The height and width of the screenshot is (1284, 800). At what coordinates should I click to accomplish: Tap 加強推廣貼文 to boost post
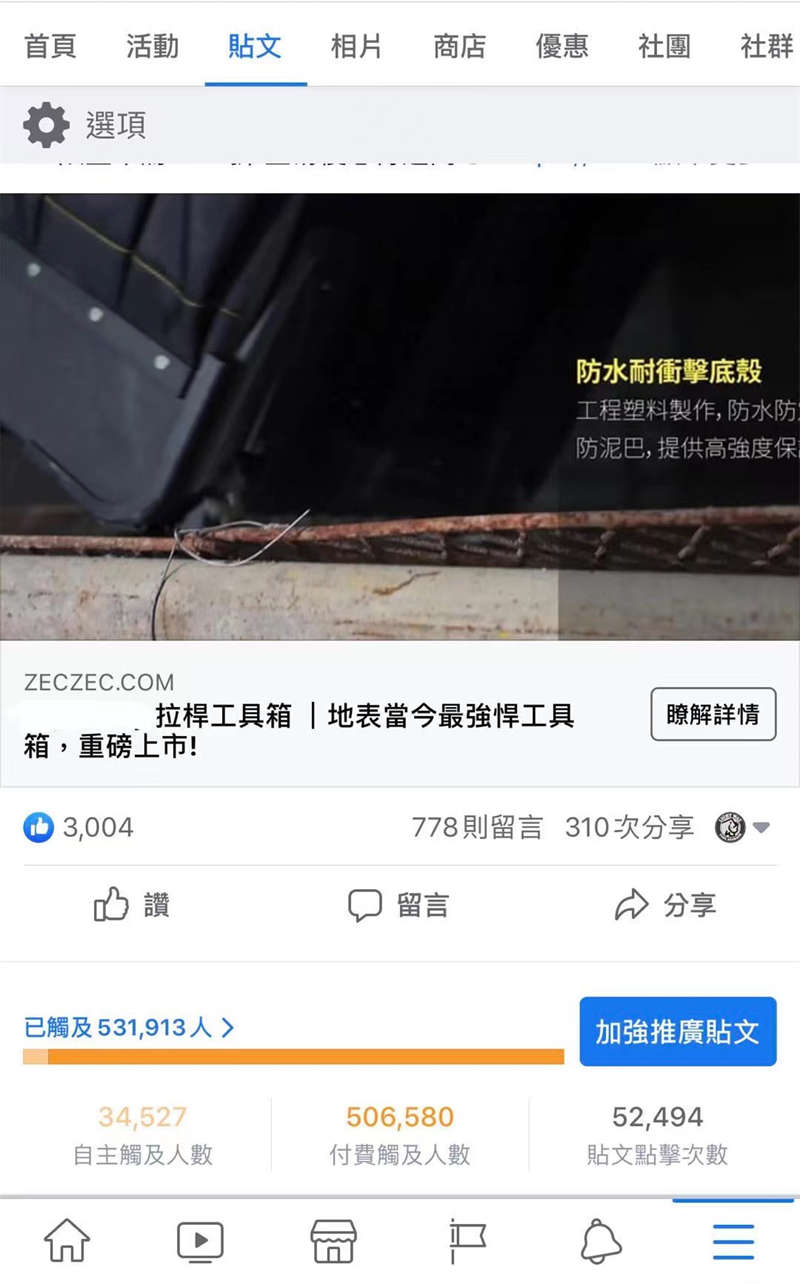point(678,1031)
